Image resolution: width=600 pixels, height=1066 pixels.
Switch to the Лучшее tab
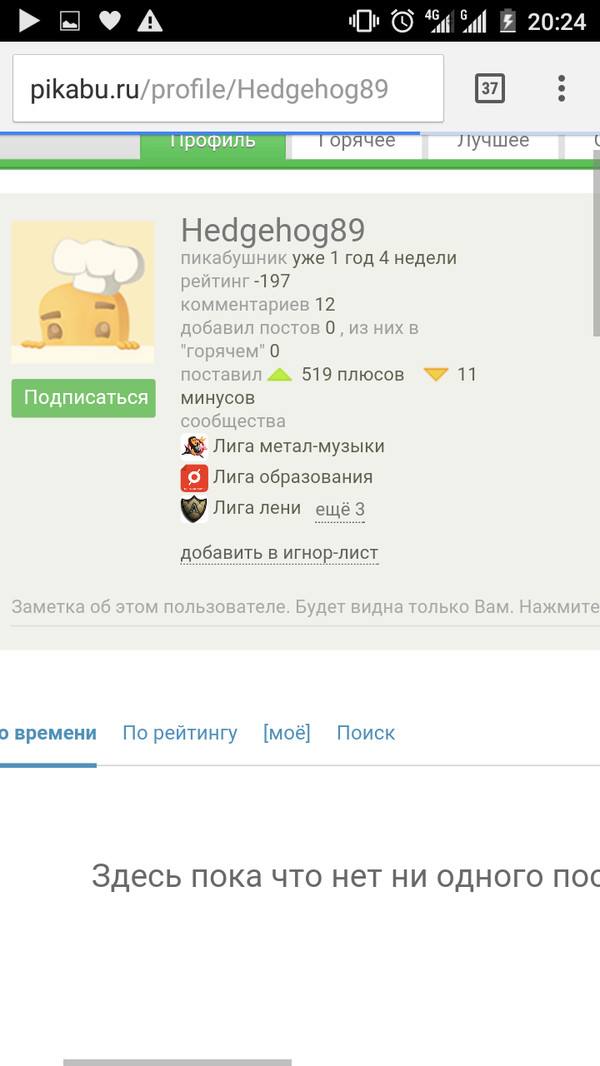click(493, 142)
